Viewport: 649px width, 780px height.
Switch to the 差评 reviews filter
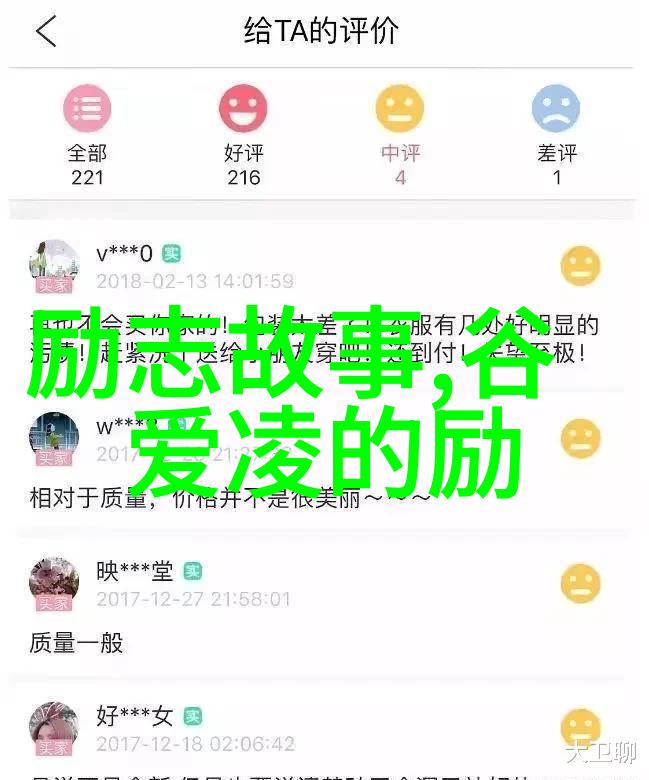(556, 135)
